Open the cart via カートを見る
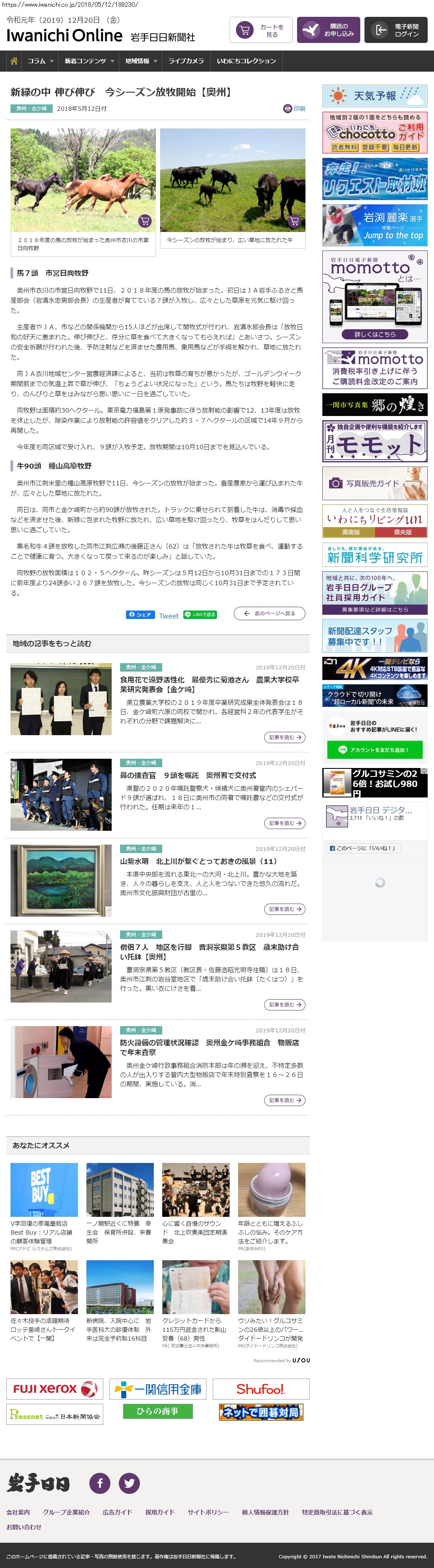This screenshot has height=1568, width=434. 261,30
